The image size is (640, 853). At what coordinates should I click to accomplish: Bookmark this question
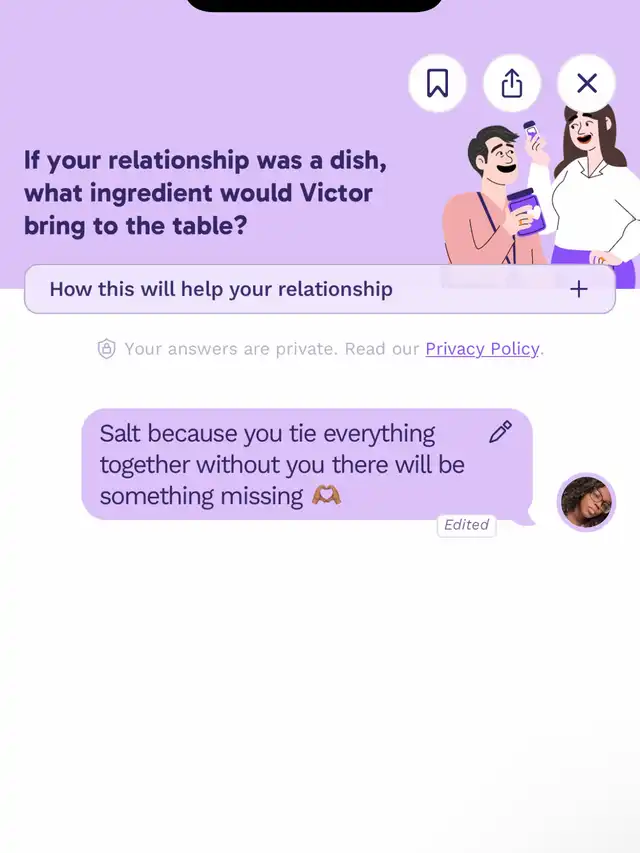pyautogui.click(x=437, y=83)
